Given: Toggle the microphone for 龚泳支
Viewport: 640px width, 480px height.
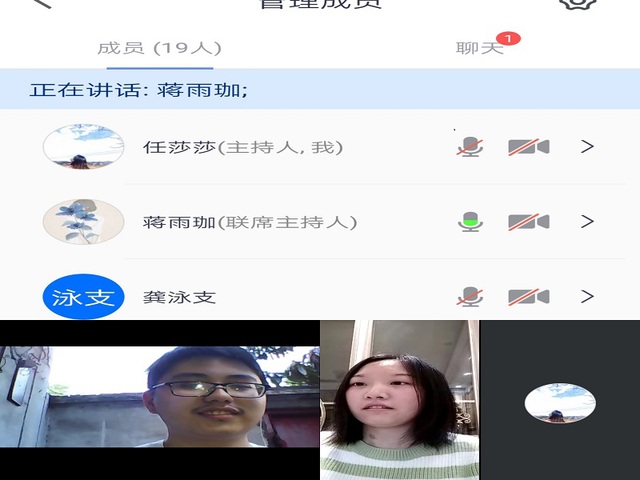Looking at the screenshot, I should pyautogui.click(x=470, y=296).
